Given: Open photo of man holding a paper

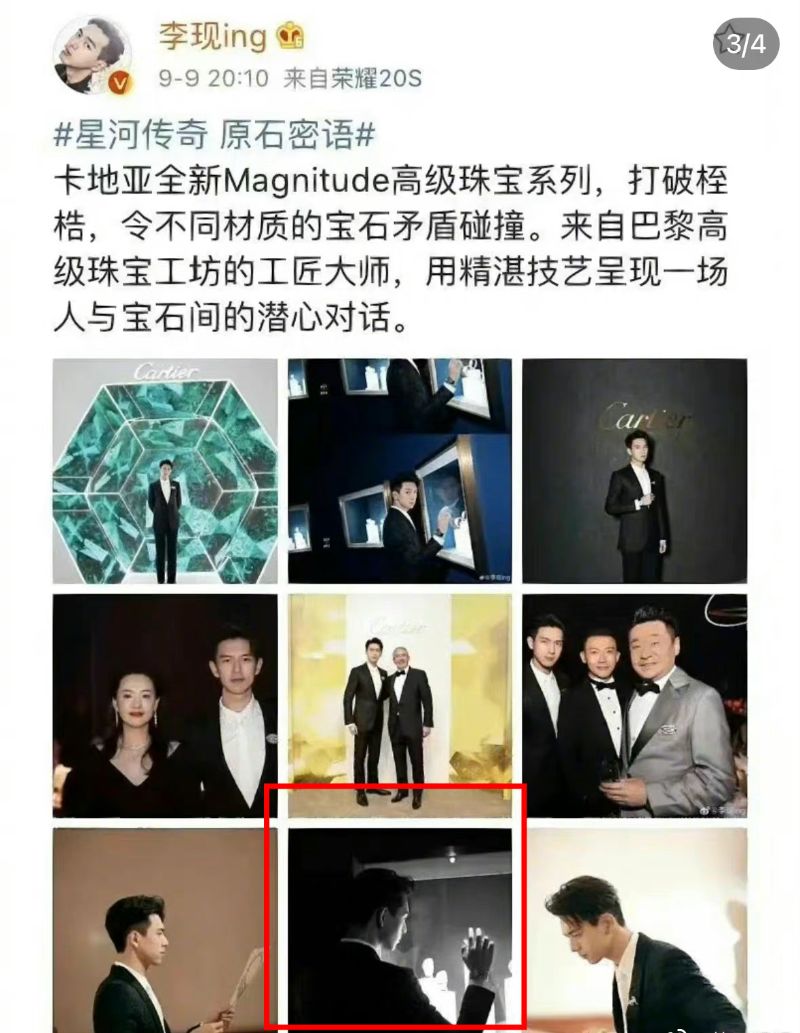Looking at the screenshot, I should tap(164, 930).
